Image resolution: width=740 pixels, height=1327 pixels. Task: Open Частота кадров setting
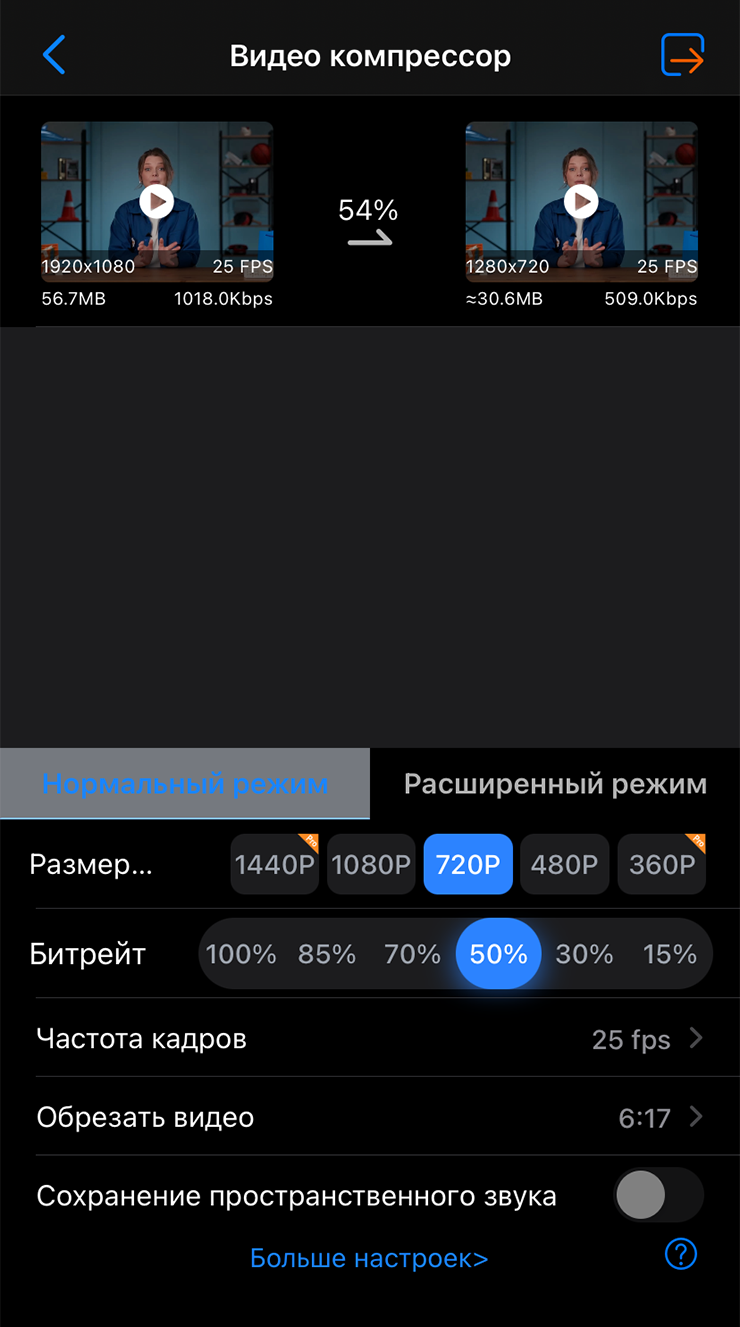(370, 1038)
